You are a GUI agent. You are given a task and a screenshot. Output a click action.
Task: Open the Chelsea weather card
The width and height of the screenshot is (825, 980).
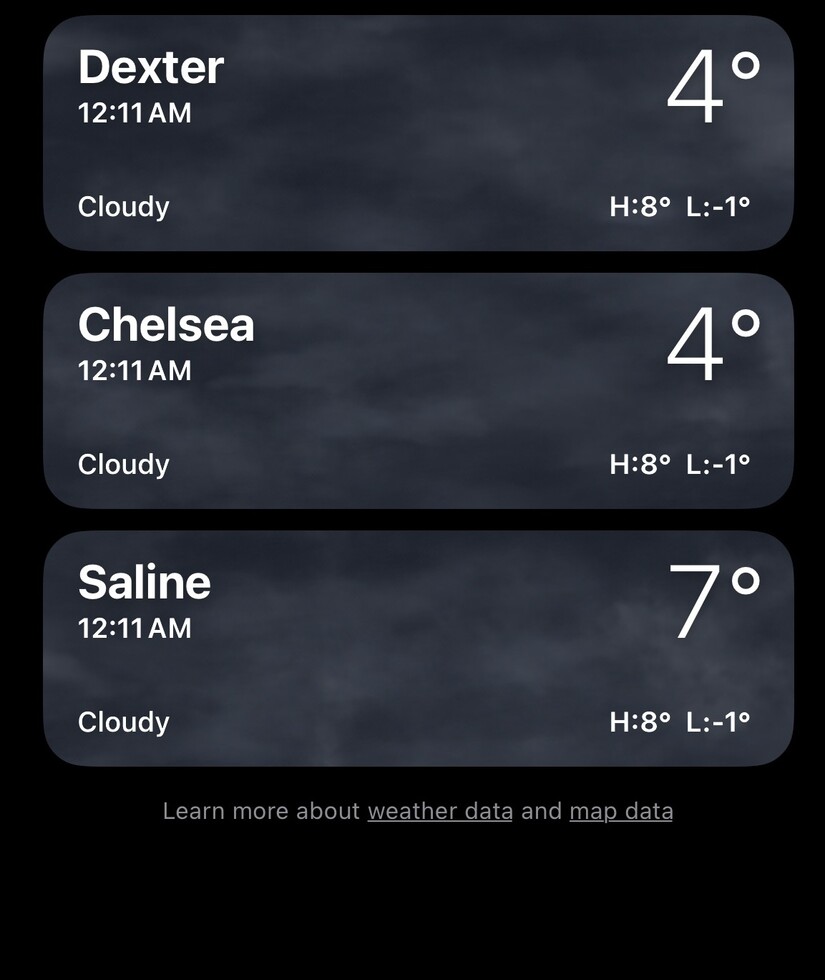coord(418,391)
